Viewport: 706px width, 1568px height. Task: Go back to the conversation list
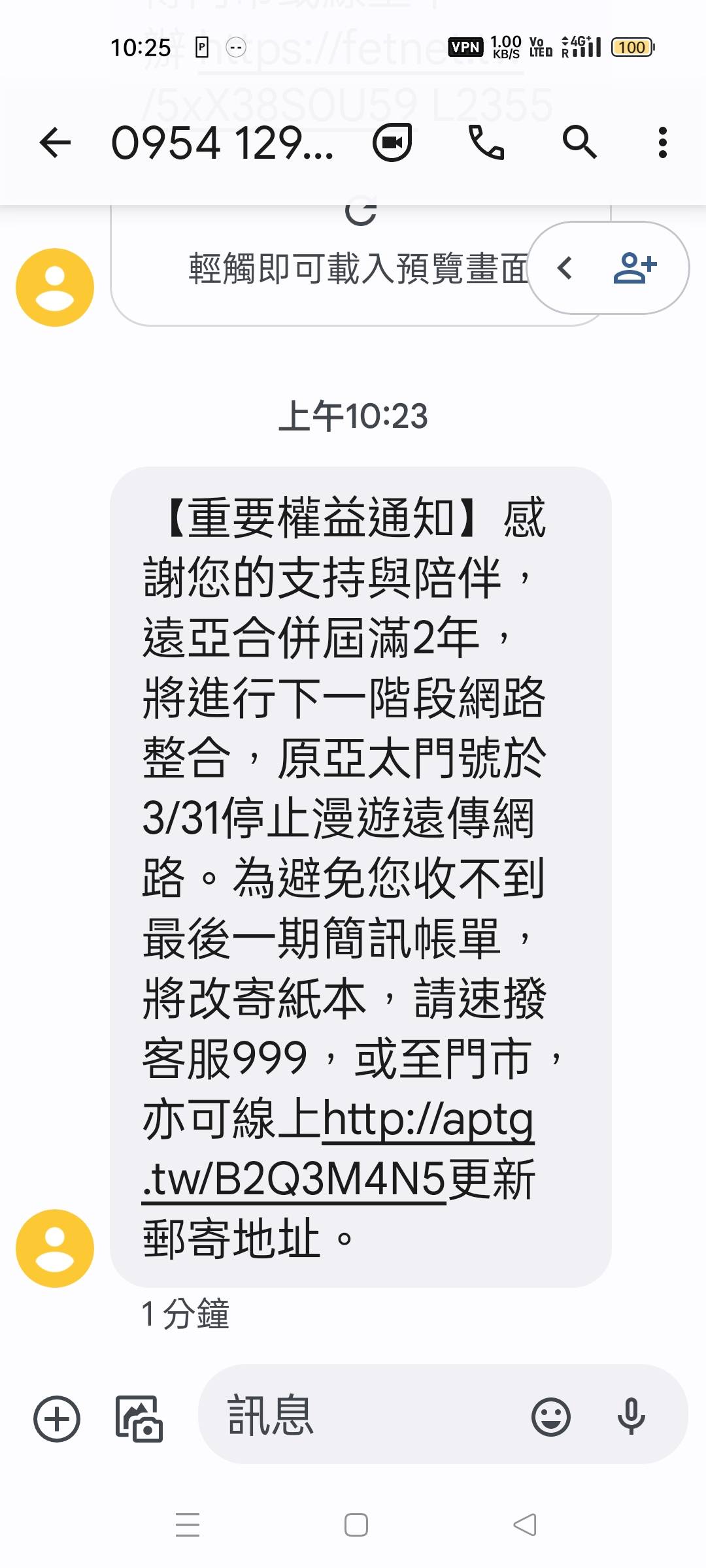55,142
